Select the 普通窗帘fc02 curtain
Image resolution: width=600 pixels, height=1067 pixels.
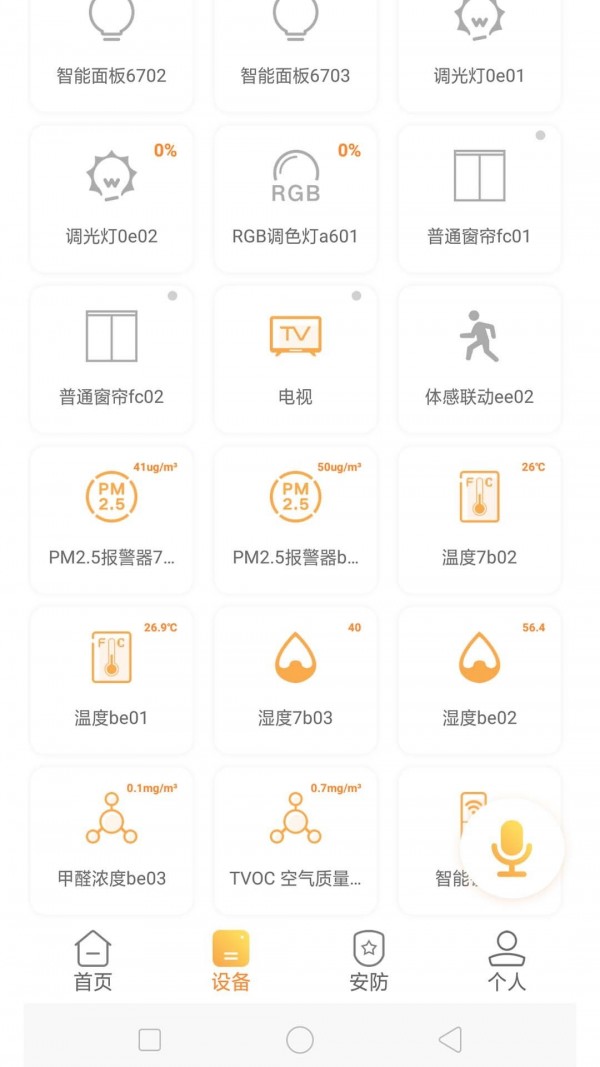point(112,359)
